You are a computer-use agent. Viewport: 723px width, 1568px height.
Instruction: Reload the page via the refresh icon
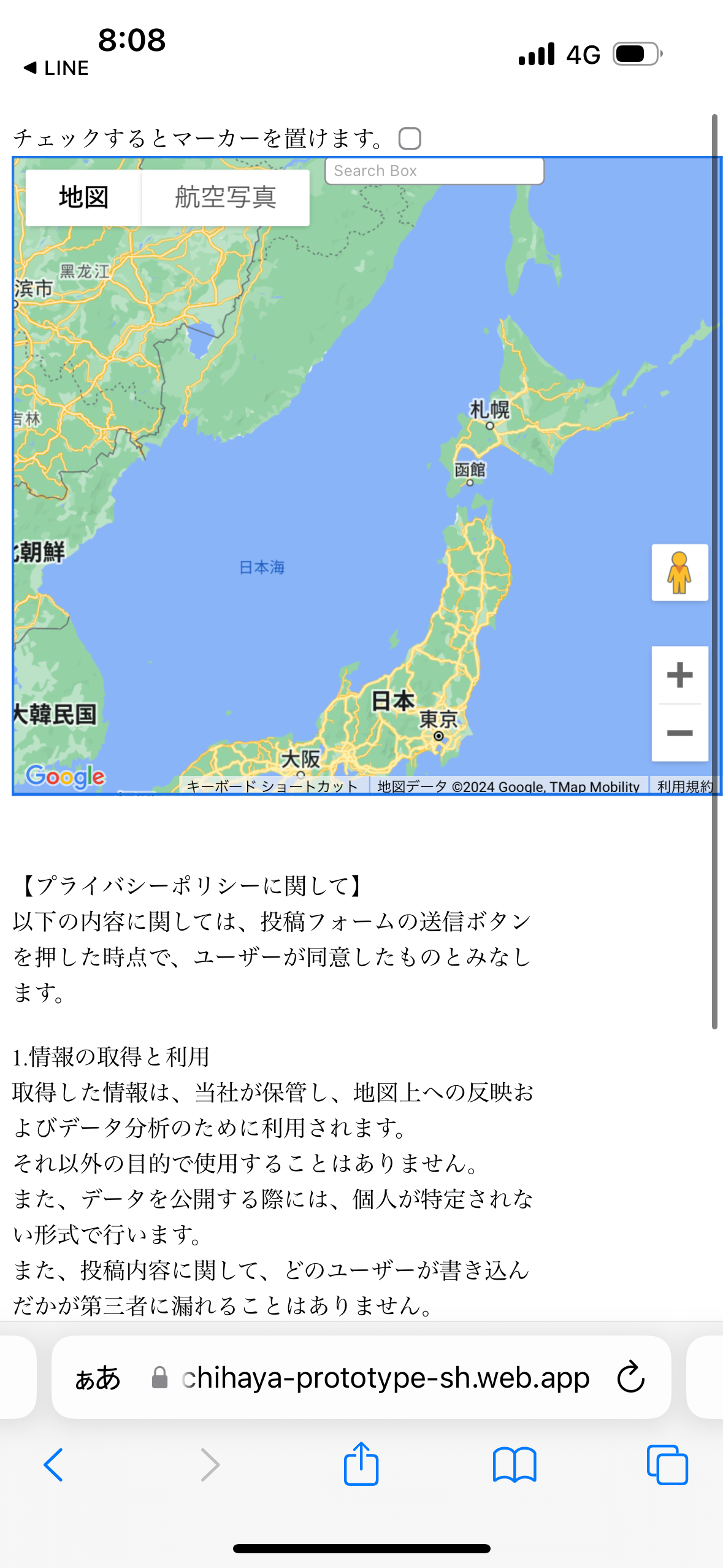tap(629, 1376)
